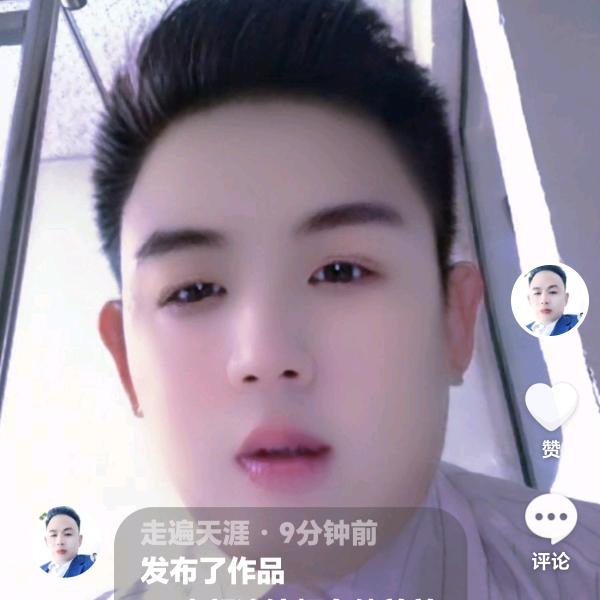The image size is (600, 600).
Task: Open the creator's avatar on the right side
Action: point(549,300)
